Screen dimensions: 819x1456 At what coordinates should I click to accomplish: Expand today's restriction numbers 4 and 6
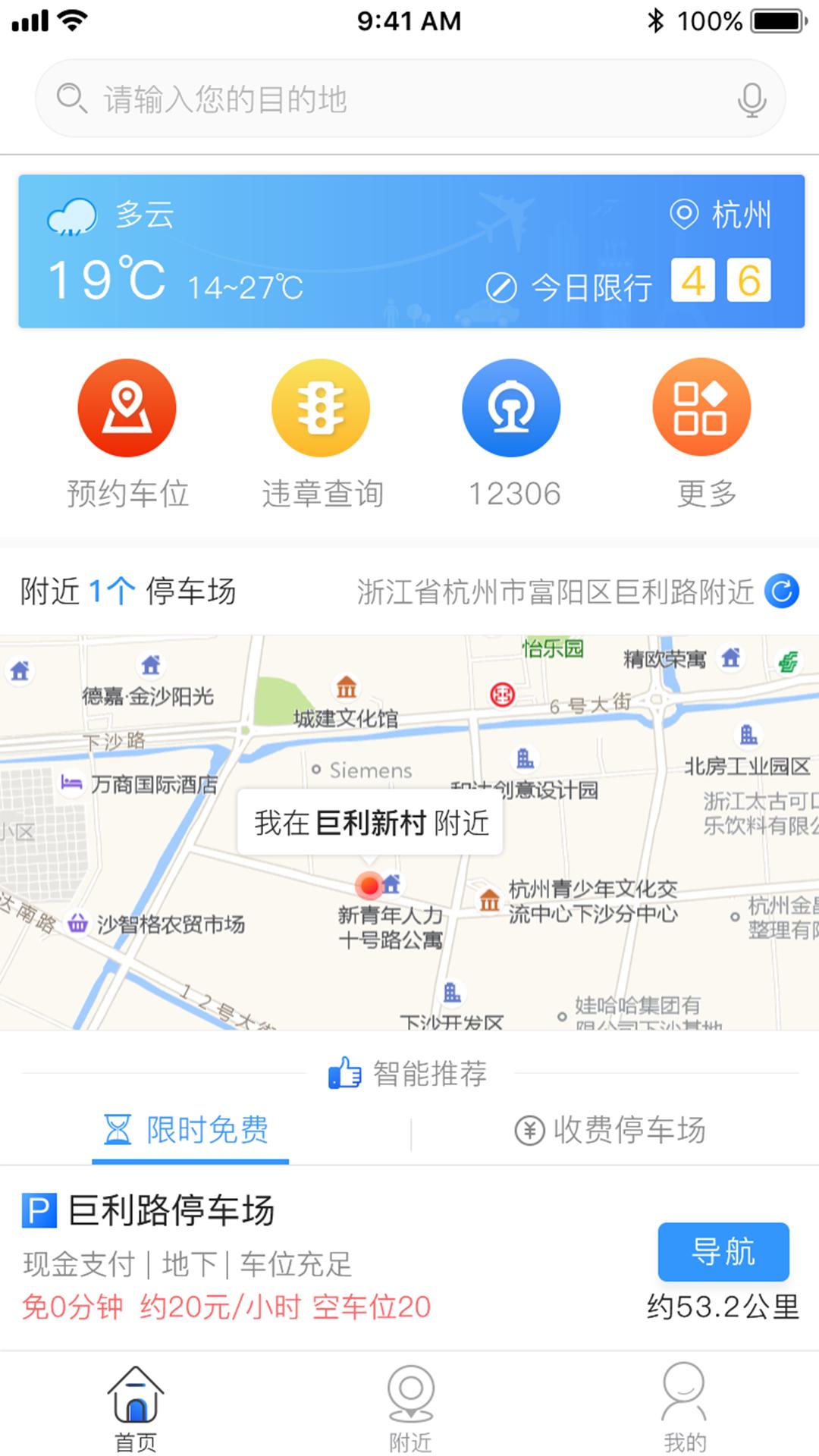coord(722,281)
